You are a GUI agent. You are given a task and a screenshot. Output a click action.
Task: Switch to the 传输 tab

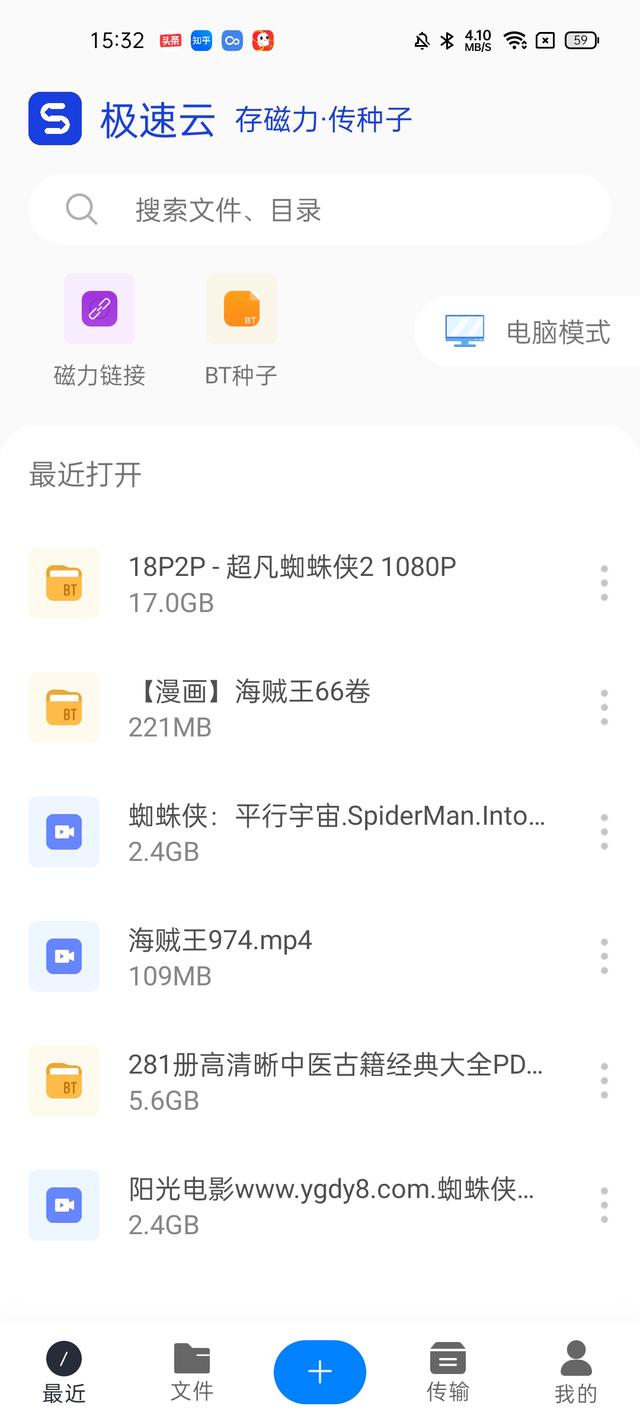tap(448, 1372)
